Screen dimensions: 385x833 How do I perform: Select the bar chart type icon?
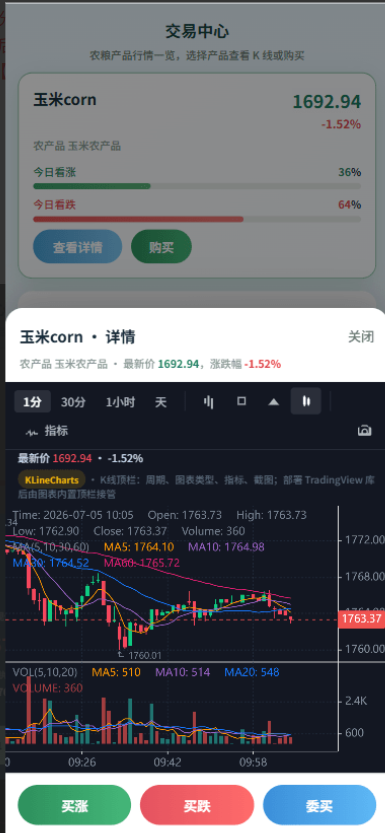[x=209, y=402]
